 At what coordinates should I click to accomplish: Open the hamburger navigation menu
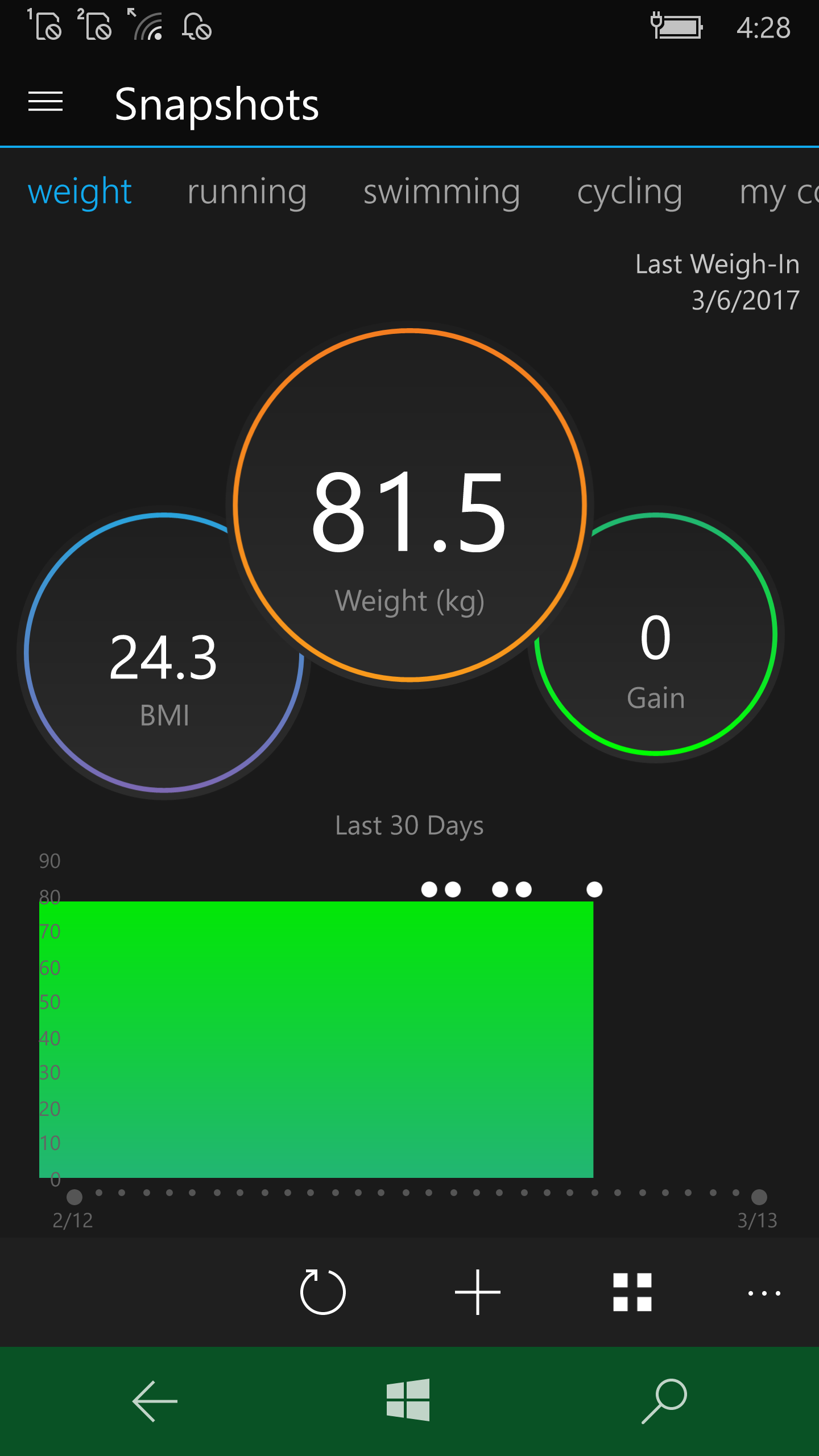(x=45, y=102)
